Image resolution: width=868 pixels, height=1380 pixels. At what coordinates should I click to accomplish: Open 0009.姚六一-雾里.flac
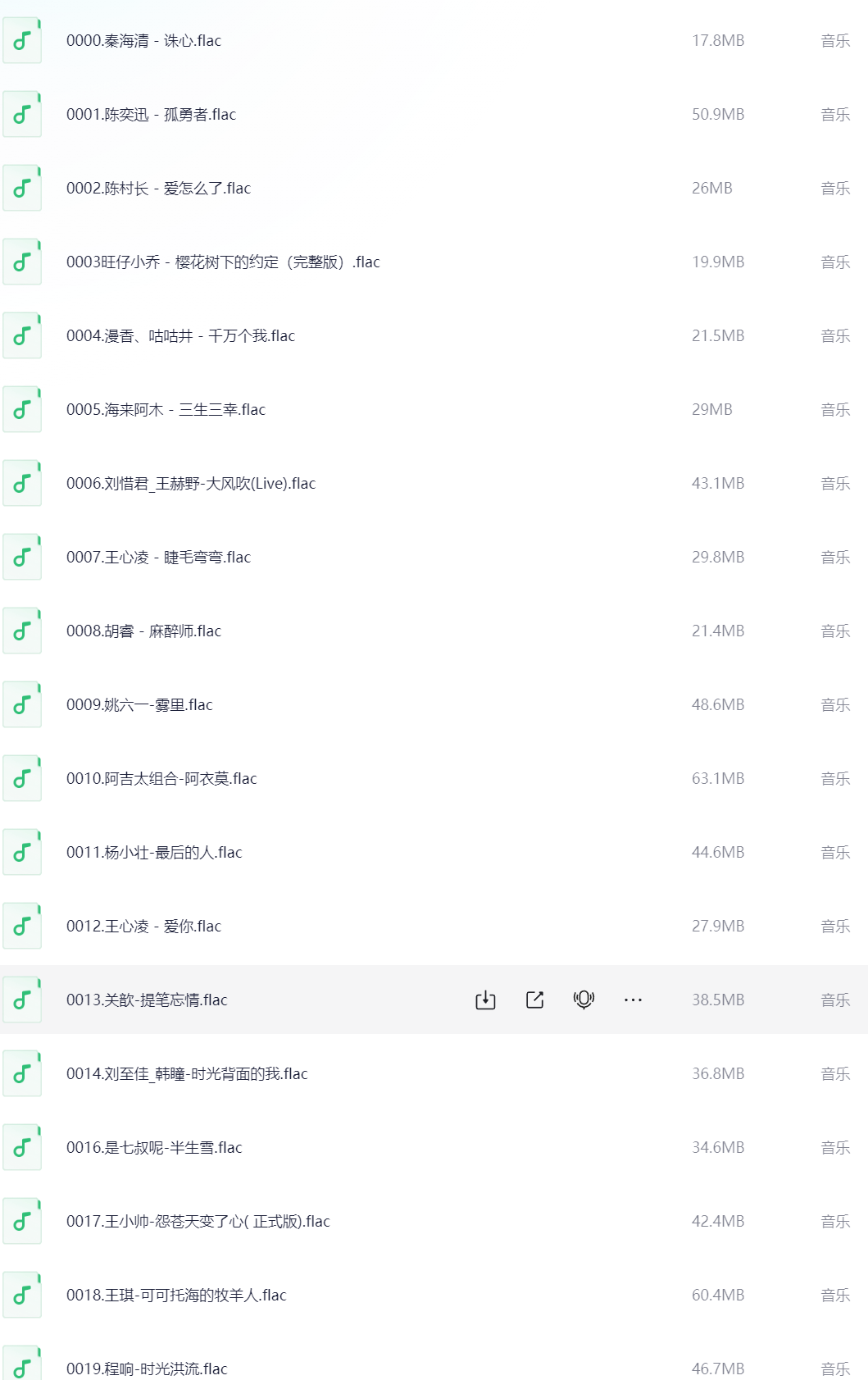click(139, 705)
